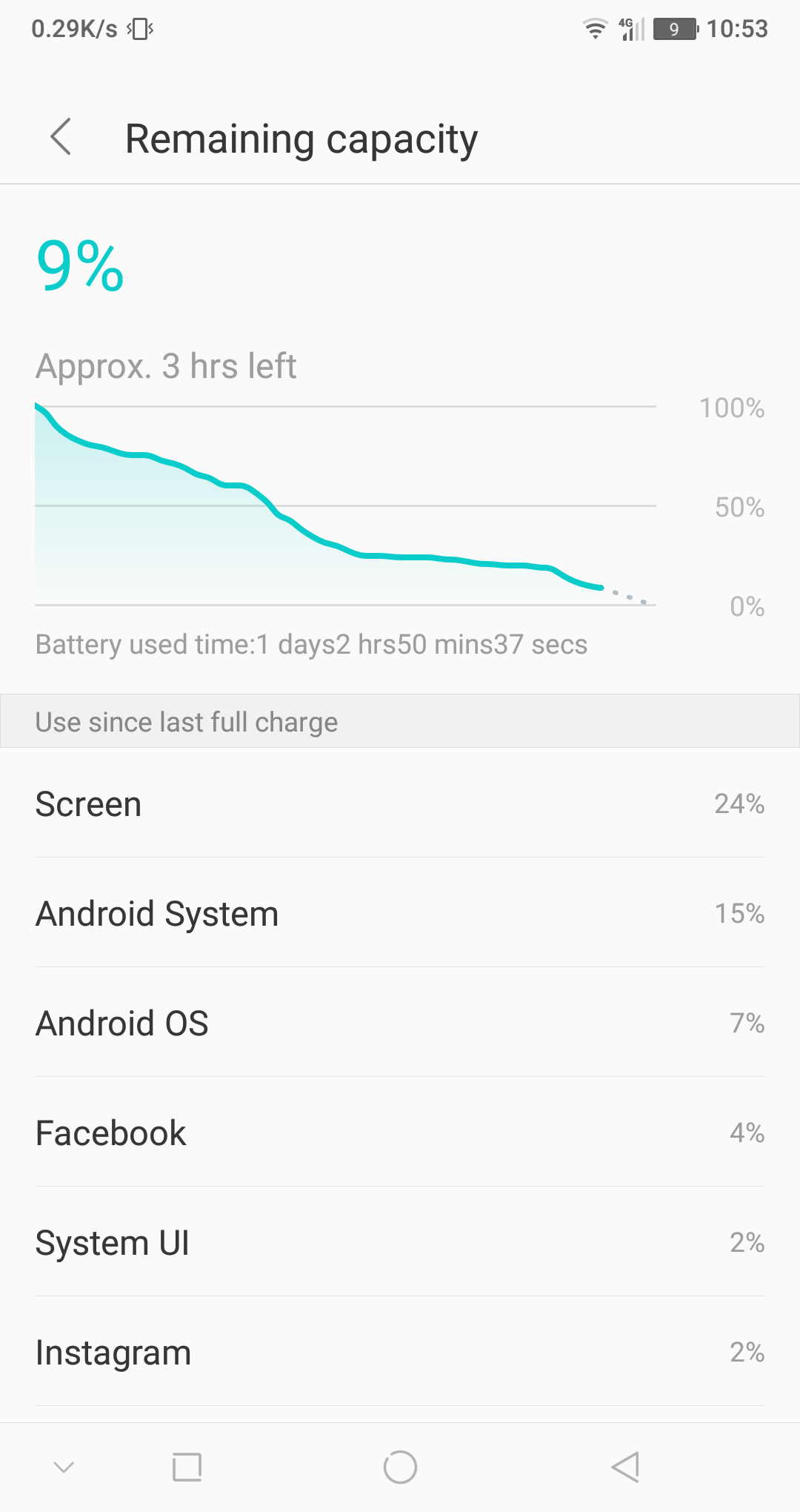The width and height of the screenshot is (800, 1512).
Task: Open recent apps from navigation bar
Action: (x=187, y=1467)
